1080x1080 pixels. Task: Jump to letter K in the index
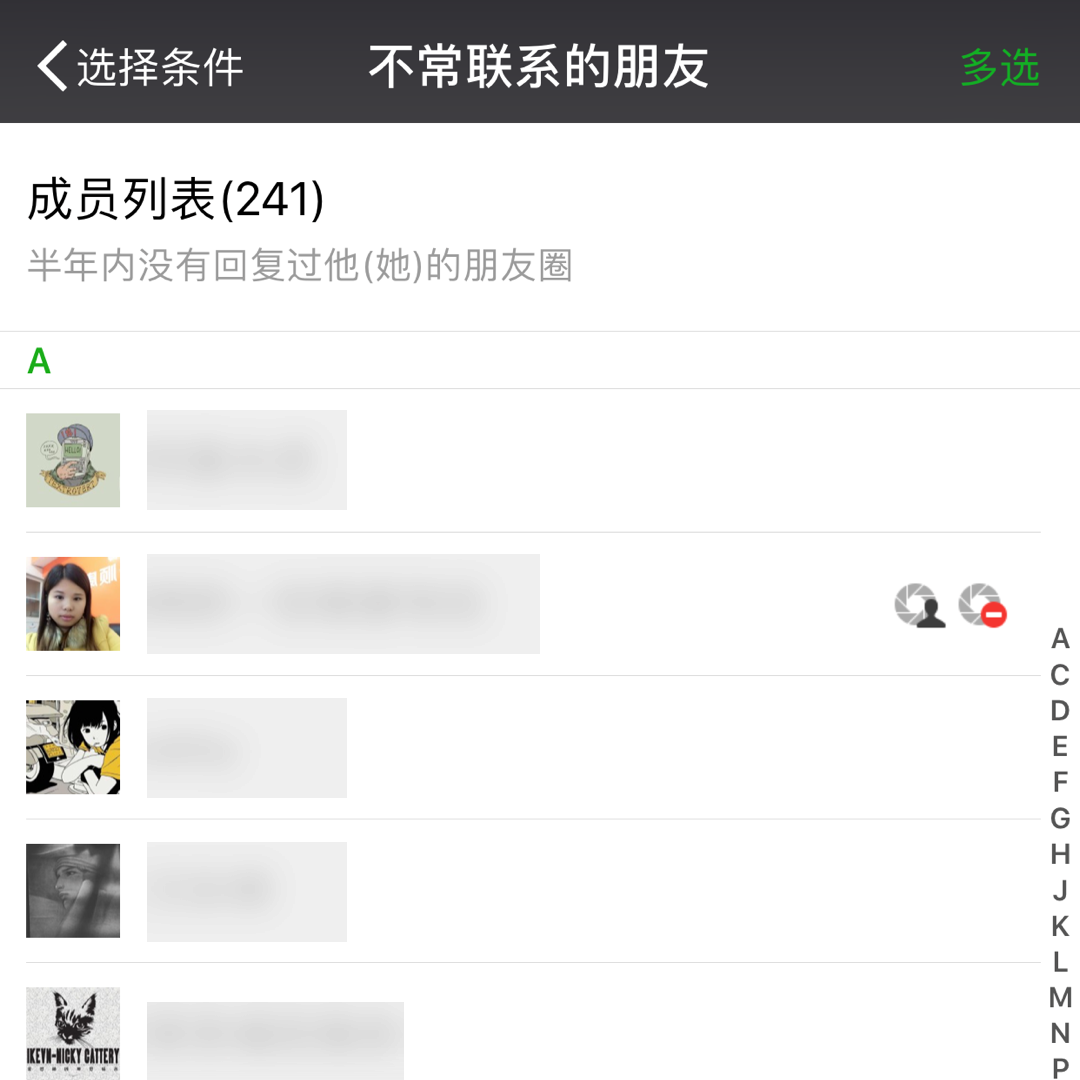click(x=1060, y=926)
